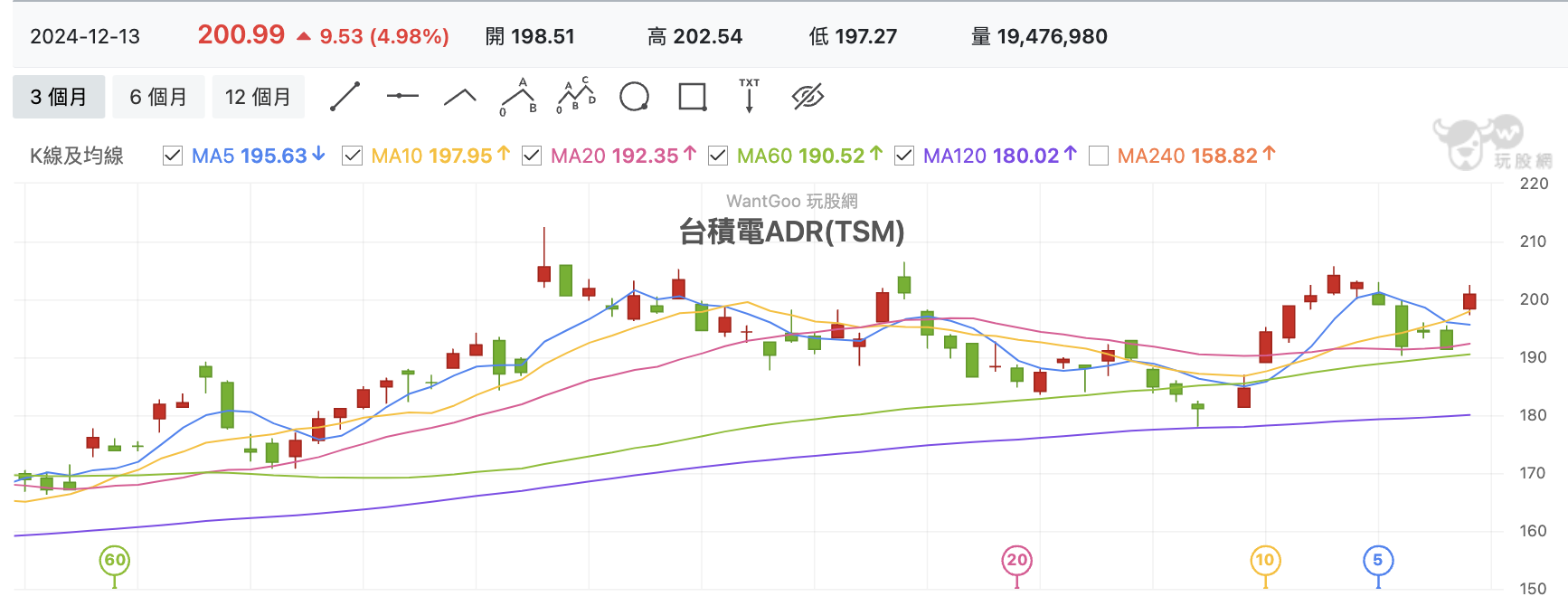Add a TXT annotation marker
The height and width of the screenshot is (606, 1568).
click(x=750, y=95)
